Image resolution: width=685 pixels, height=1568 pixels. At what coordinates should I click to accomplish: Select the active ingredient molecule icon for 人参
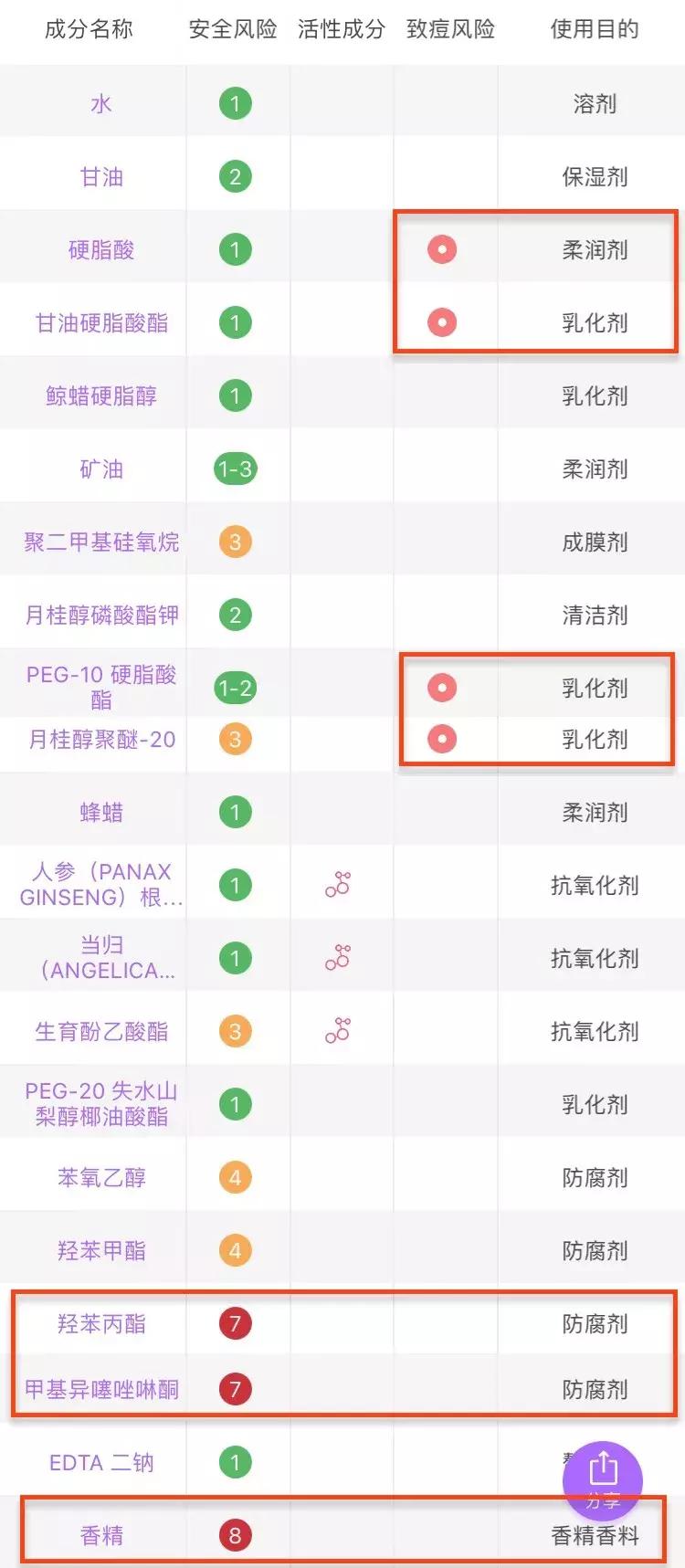(x=340, y=883)
